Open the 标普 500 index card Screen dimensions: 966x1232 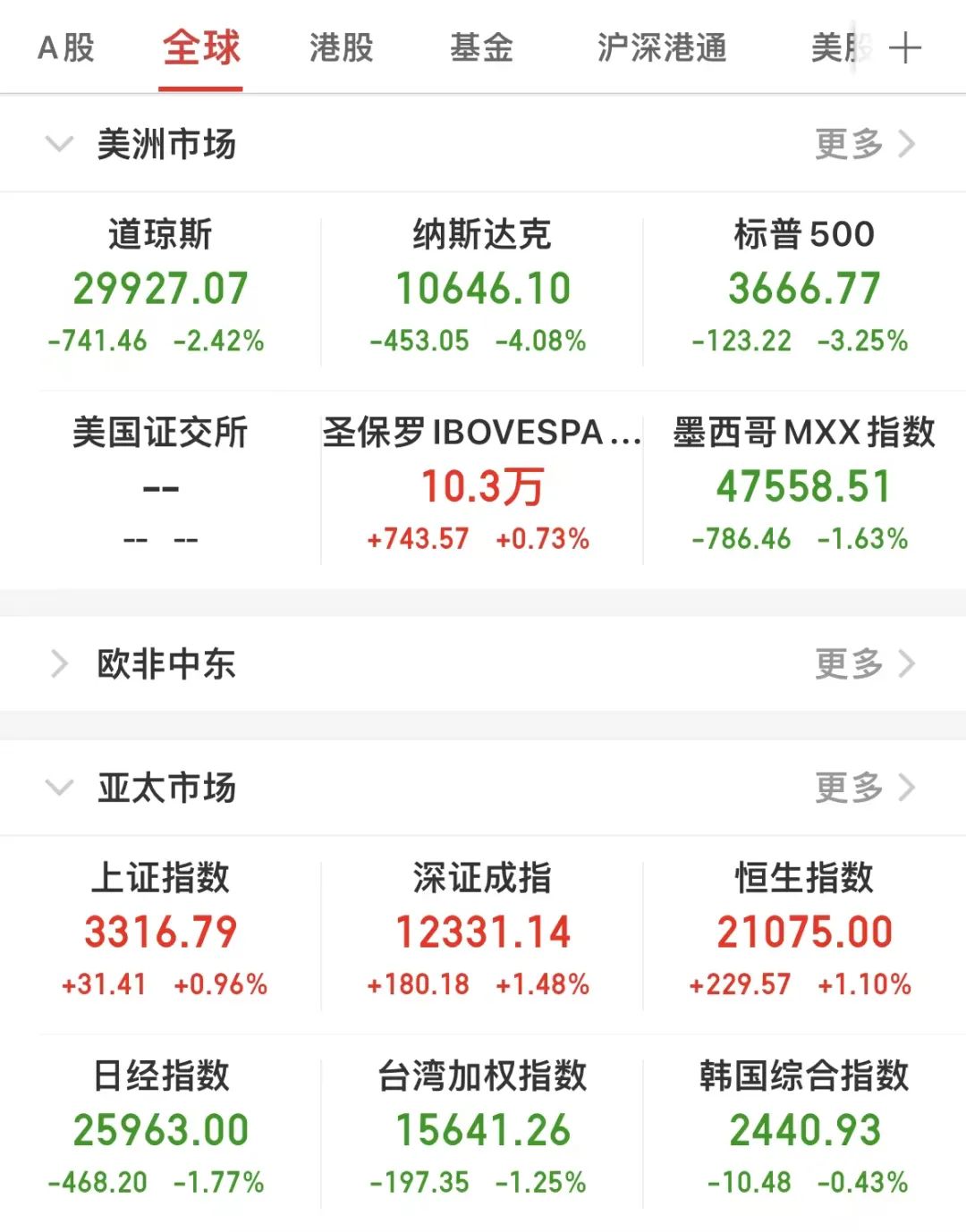pos(801,286)
